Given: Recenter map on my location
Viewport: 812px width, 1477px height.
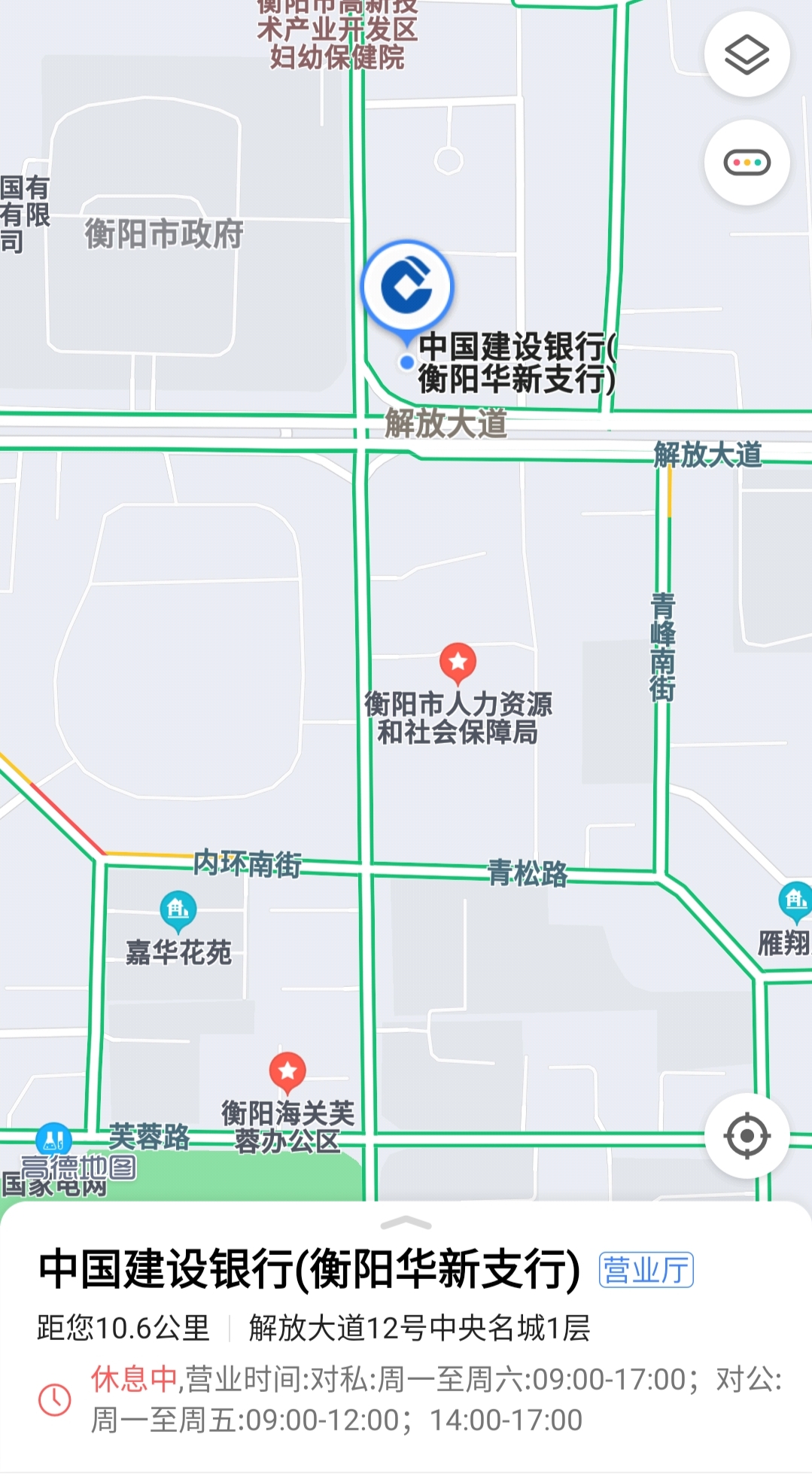Looking at the screenshot, I should coord(747,1135).
